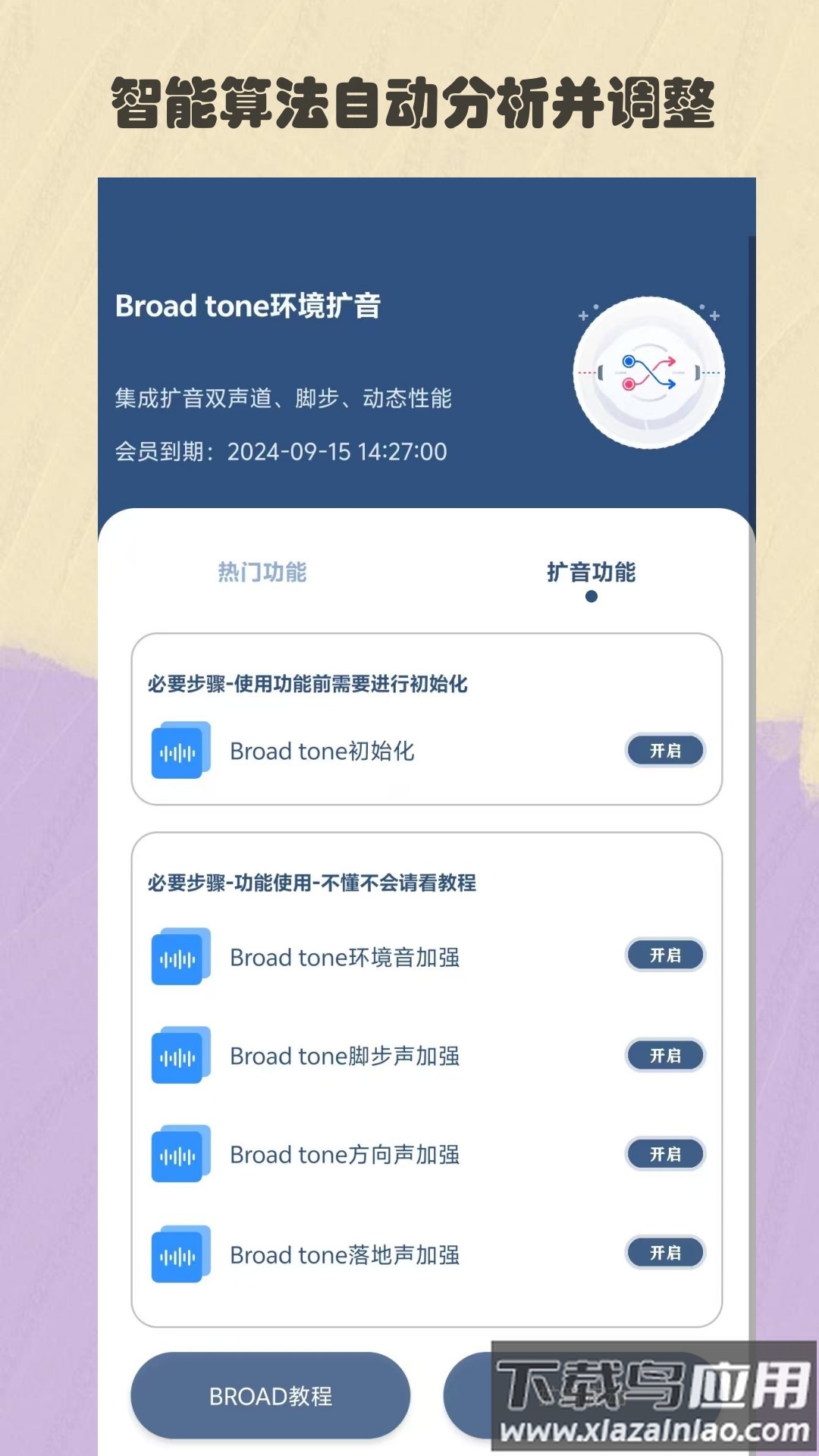This screenshot has height=1456, width=819.
Task: Click the partially hidden bottom-right button
Action: (599, 1395)
